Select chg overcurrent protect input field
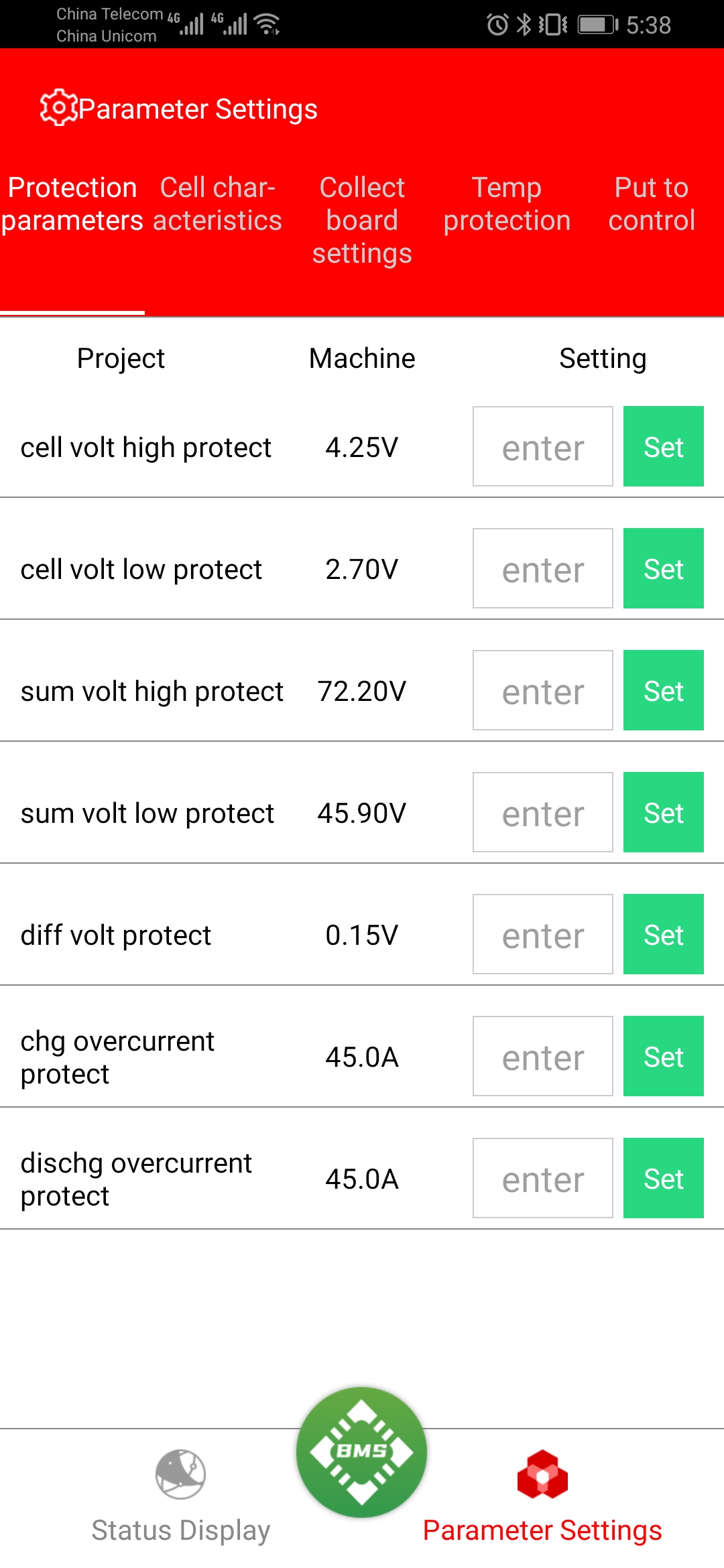724x1568 pixels. point(543,1056)
